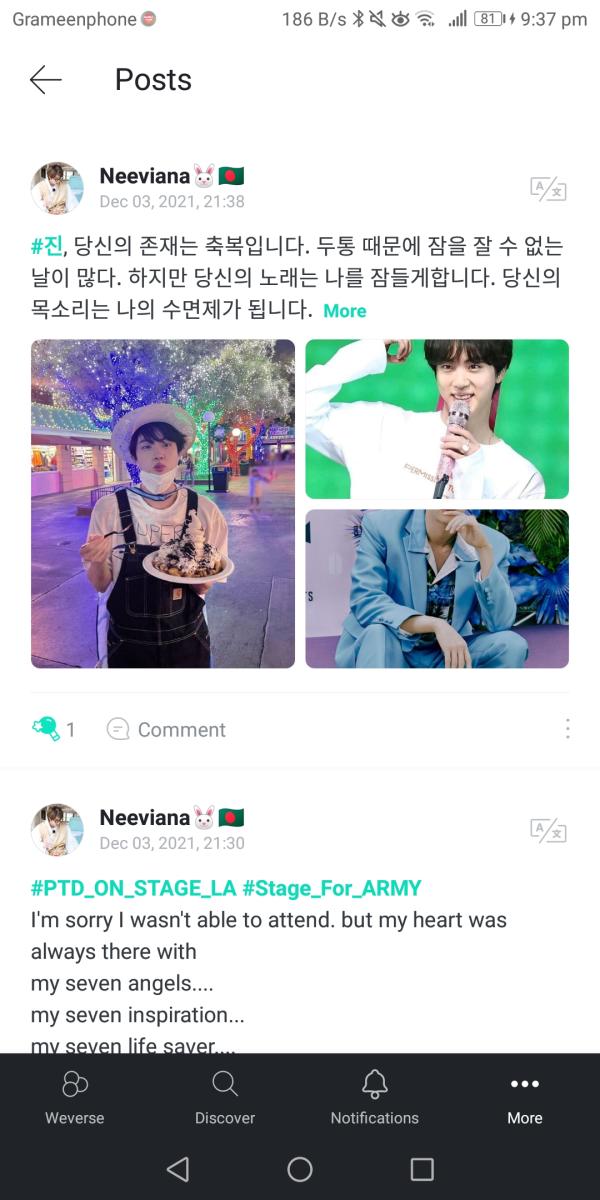View the photo with the microphone

(x=437, y=419)
